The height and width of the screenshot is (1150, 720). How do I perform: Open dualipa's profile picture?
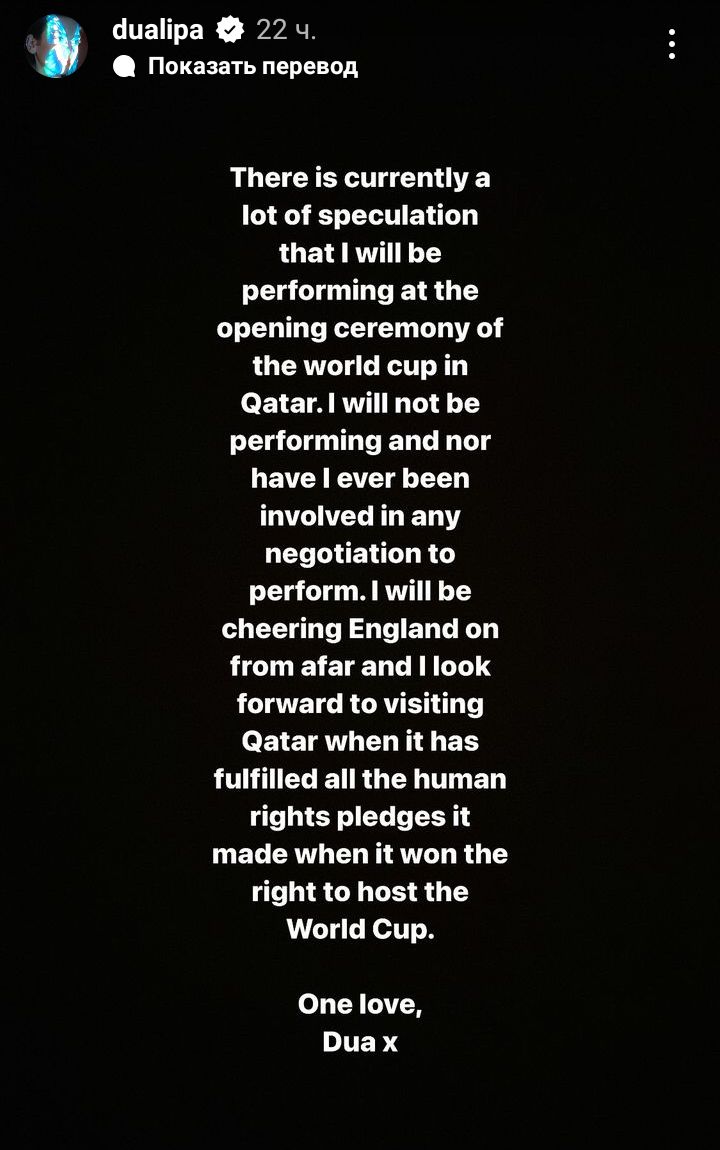coord(56,47)
